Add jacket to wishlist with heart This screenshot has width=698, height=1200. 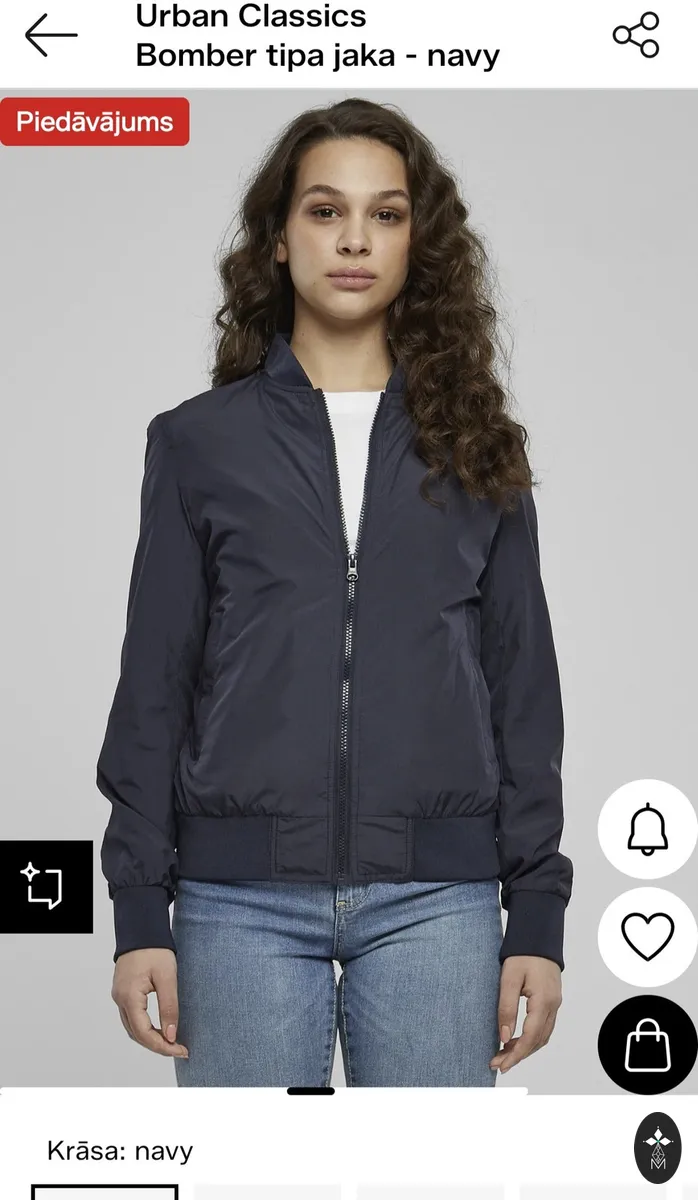click(x=647, y=937)
